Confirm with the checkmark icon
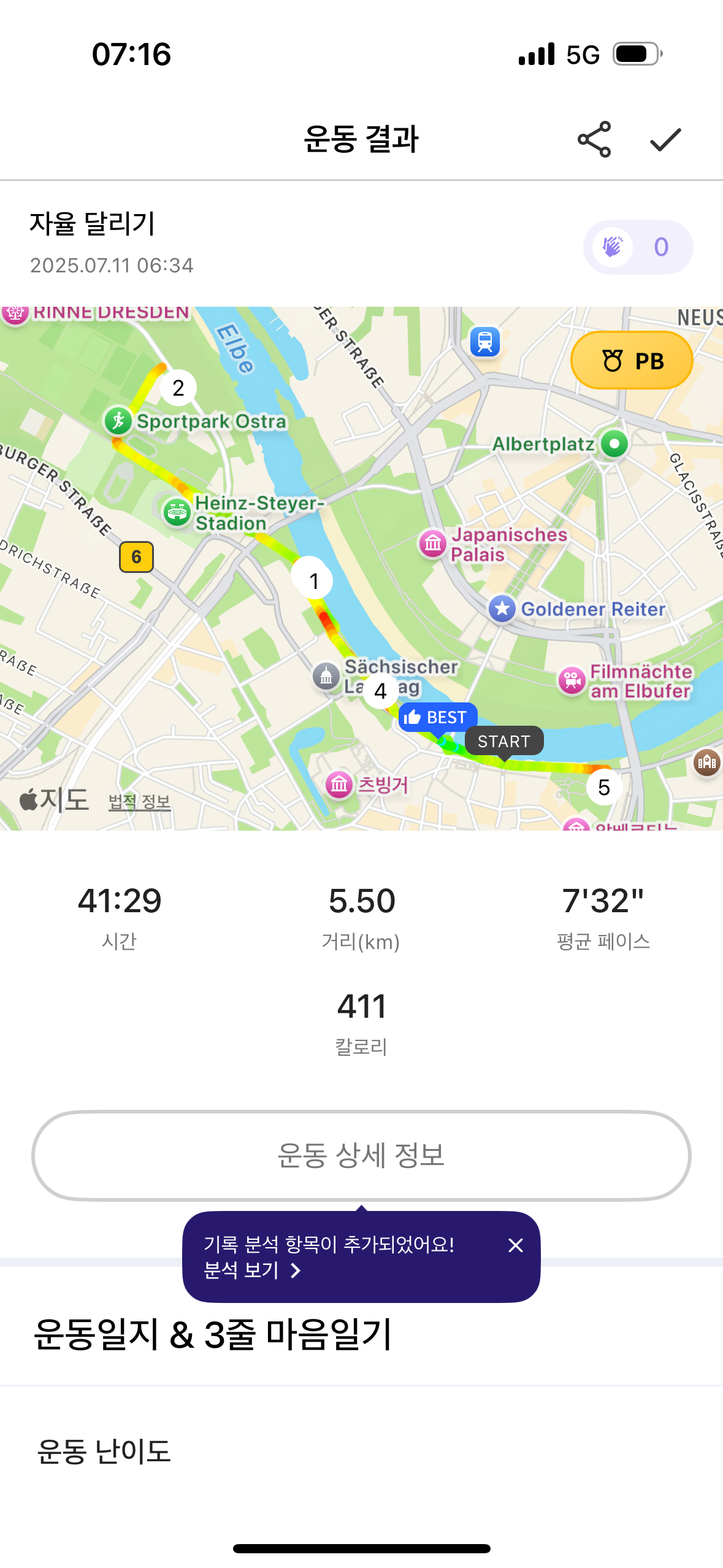The height and width of the screenshot is (1568, 723). coord(665,139)
